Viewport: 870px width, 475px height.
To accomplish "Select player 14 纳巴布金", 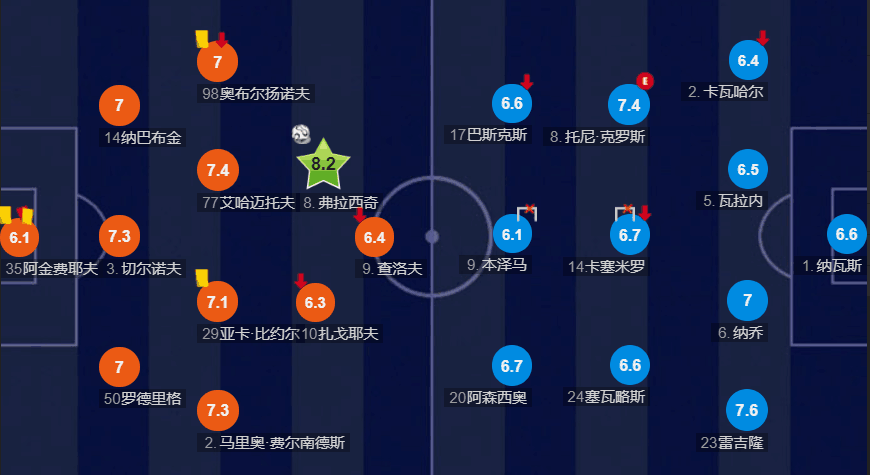I will coord(119,106).
